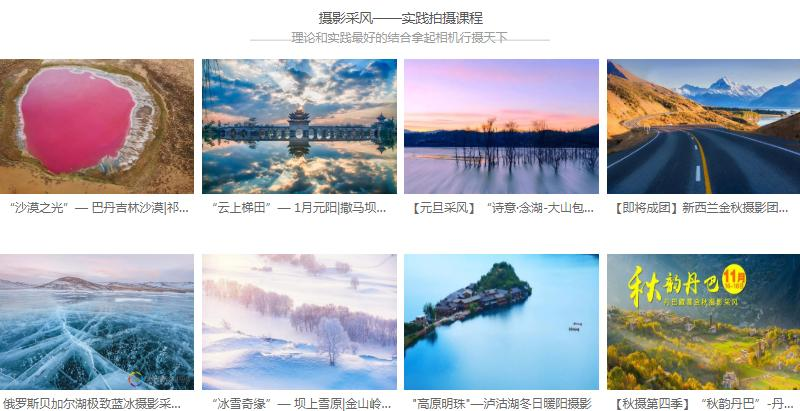The height and width of the screenshot is (411, 800).
Task: View the "云上梯田" 1月元阳 course
Action: coord(299,126)
